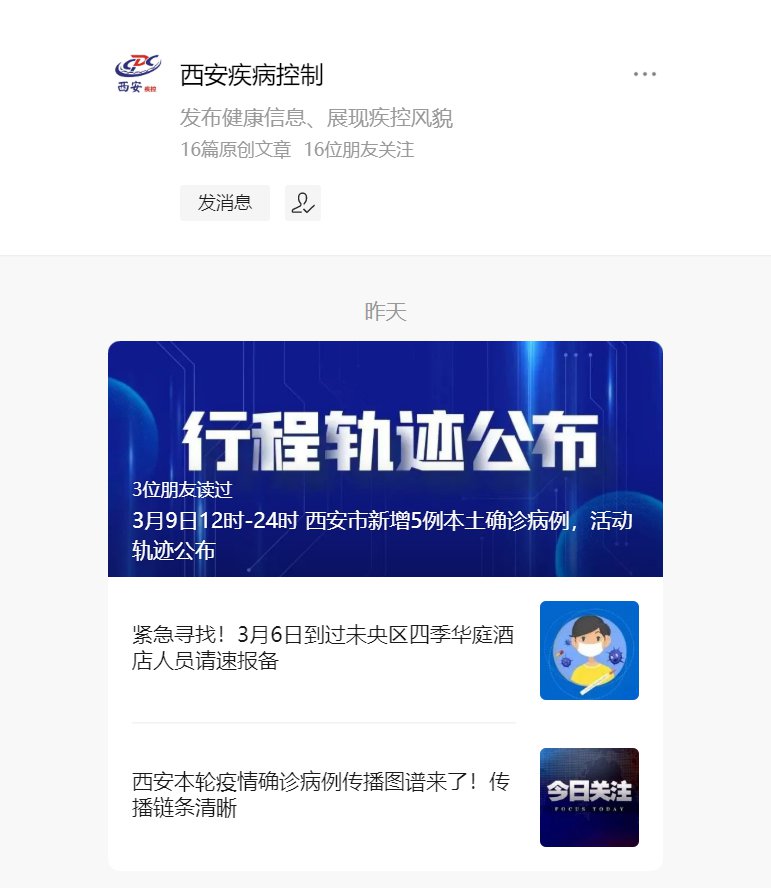Open the 行程轨迹公布 headline article
The image size is (771, 888).
pyautogui.click(x=385, y=459)
